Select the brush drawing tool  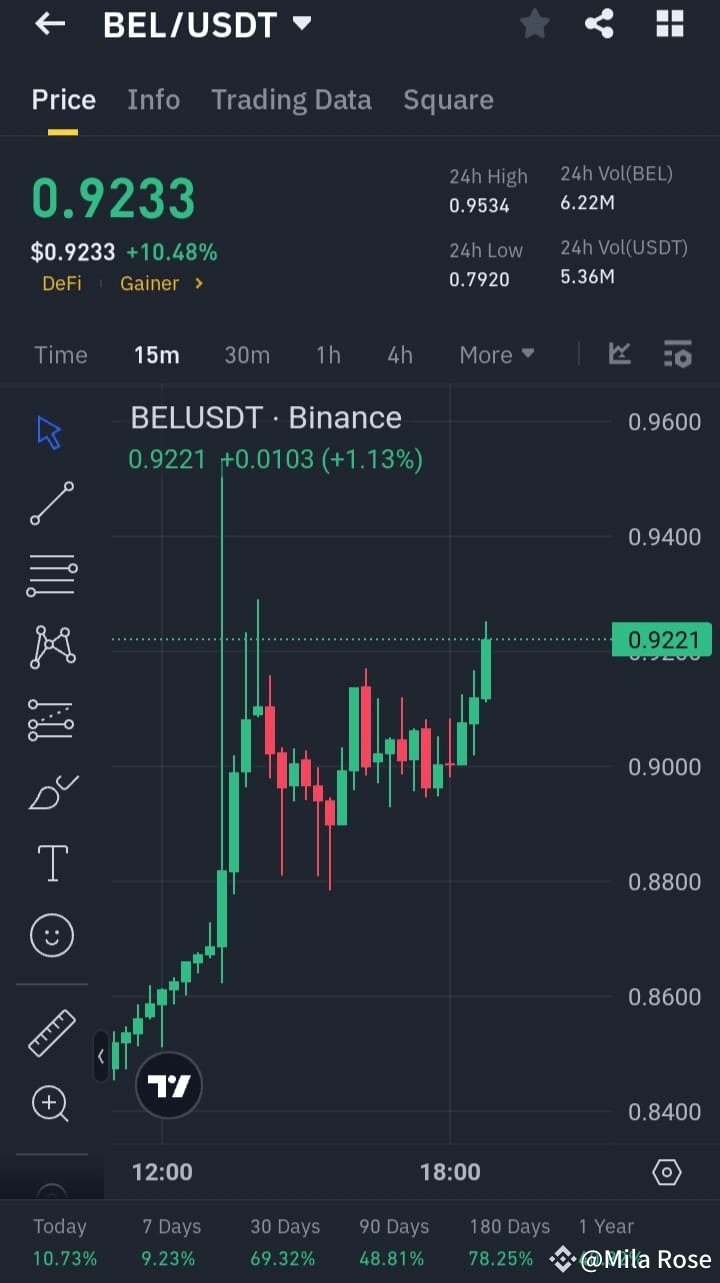coord(50,791)
